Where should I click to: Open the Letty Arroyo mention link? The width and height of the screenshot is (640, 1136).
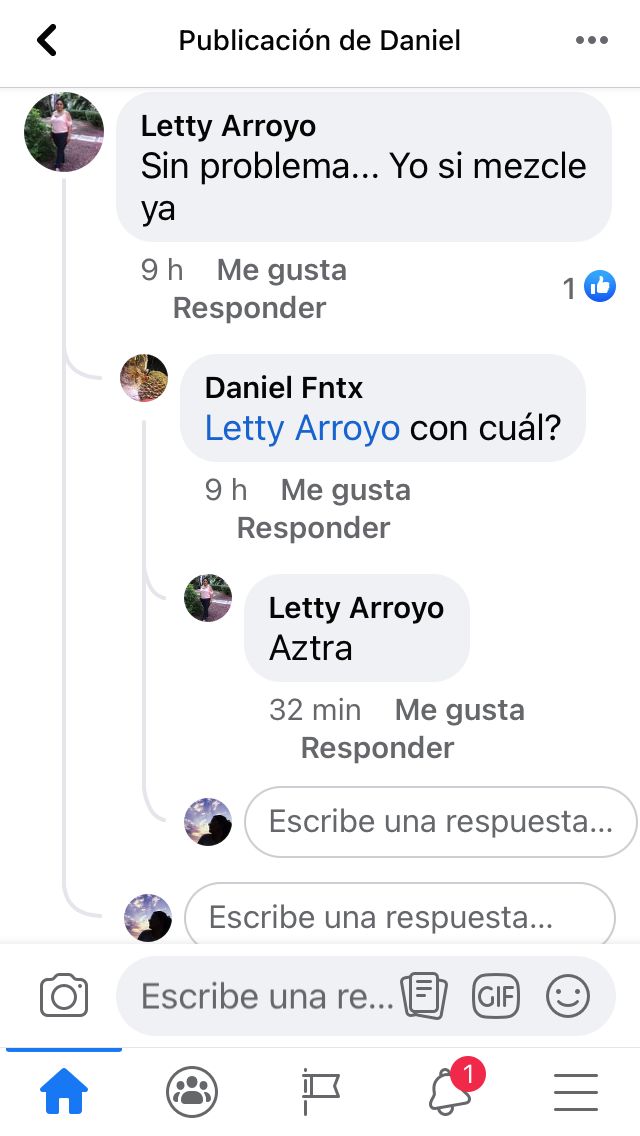302,428
